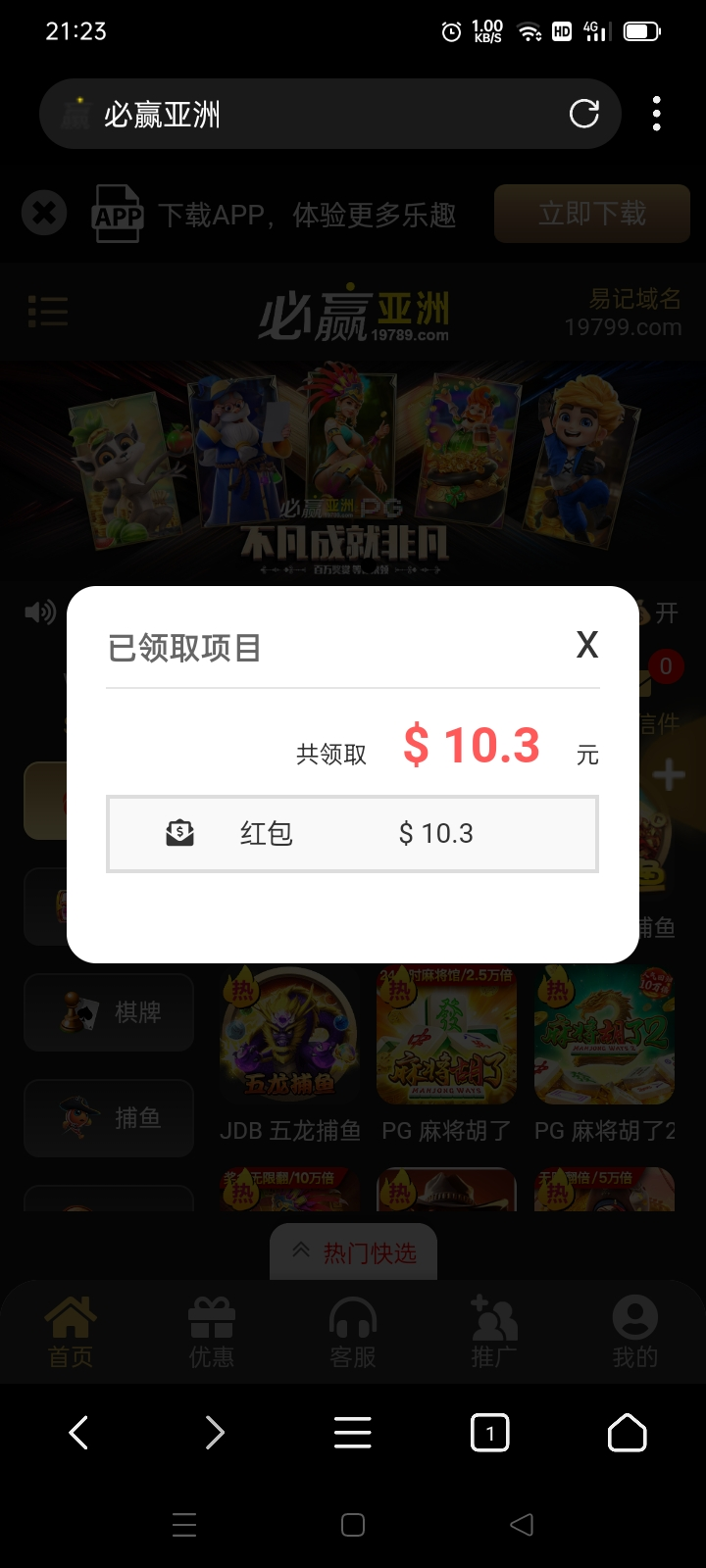Reload the page in the browser
Image resolution: width=706 pixels, height=1568 pixels.
(584, 114)
